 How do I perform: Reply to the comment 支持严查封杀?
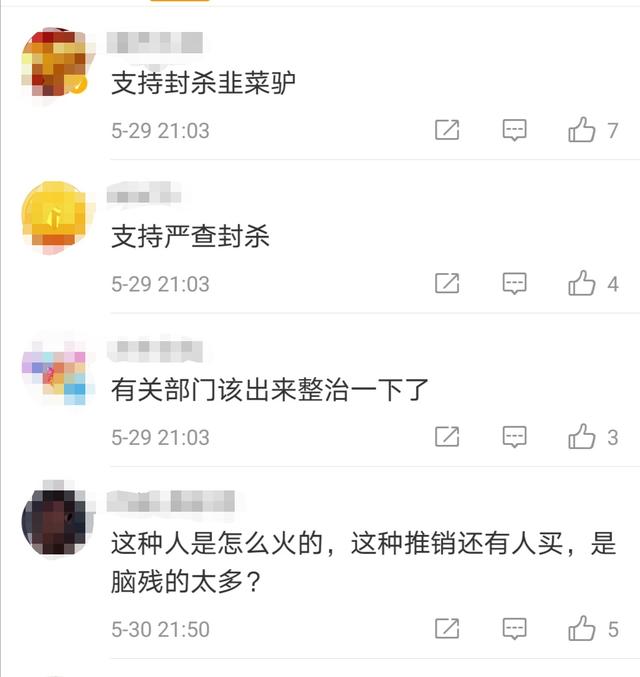tap(514, 284)
